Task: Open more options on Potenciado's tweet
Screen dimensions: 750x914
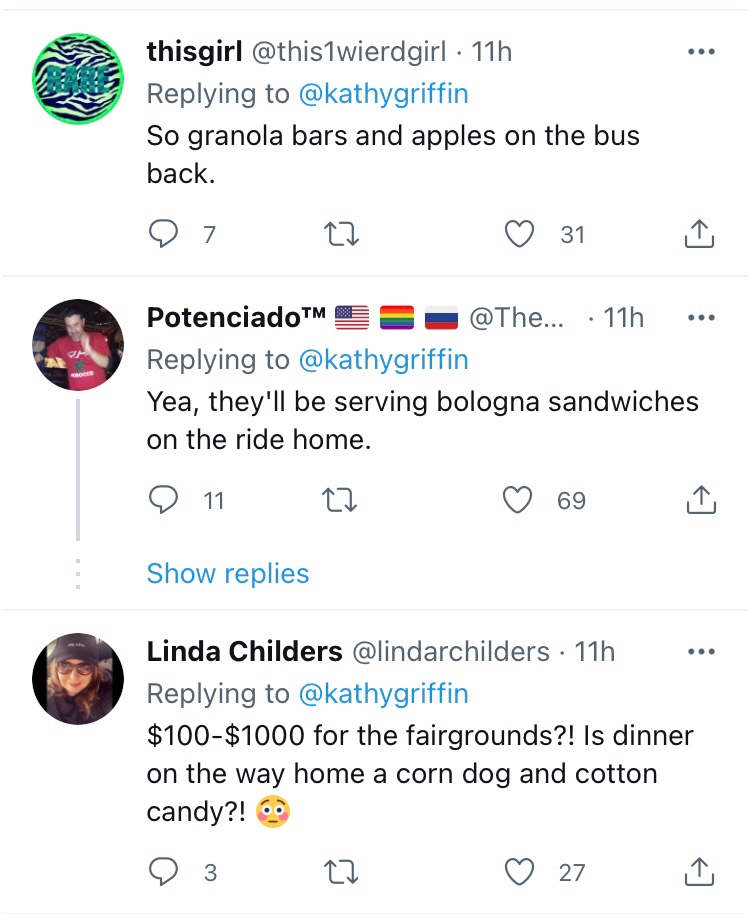Action: tap(700, 318)
